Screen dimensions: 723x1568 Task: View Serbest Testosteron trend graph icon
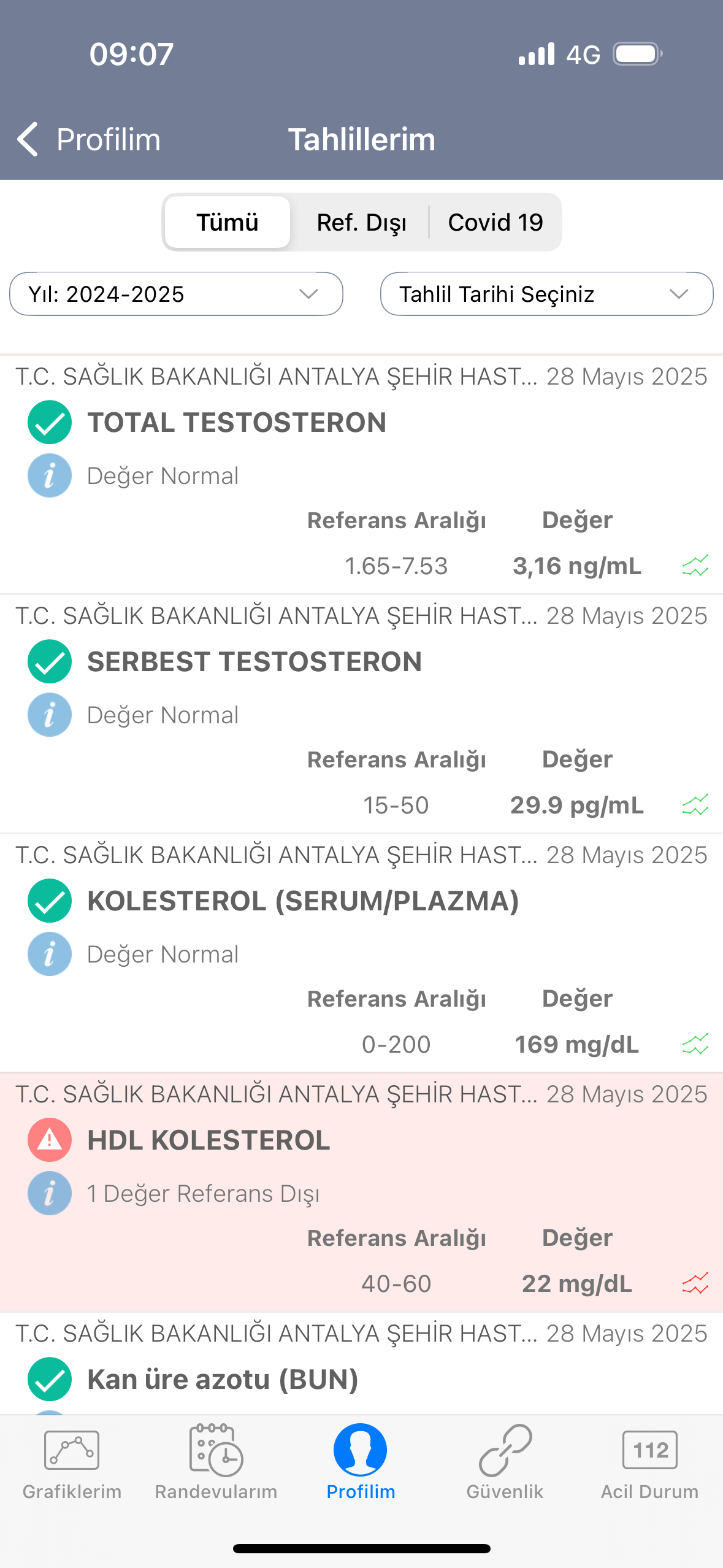click(695, 805)
